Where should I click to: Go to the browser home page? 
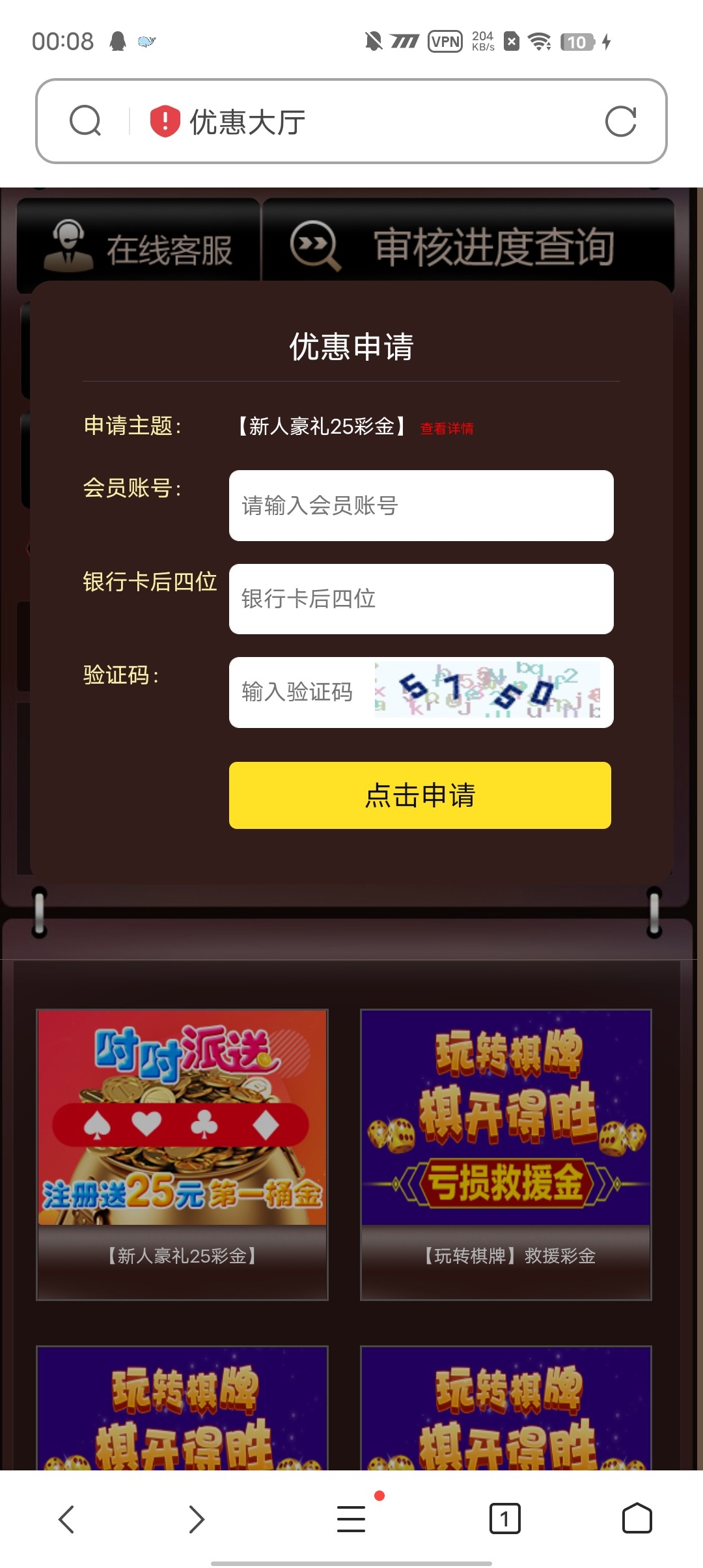637,1519
